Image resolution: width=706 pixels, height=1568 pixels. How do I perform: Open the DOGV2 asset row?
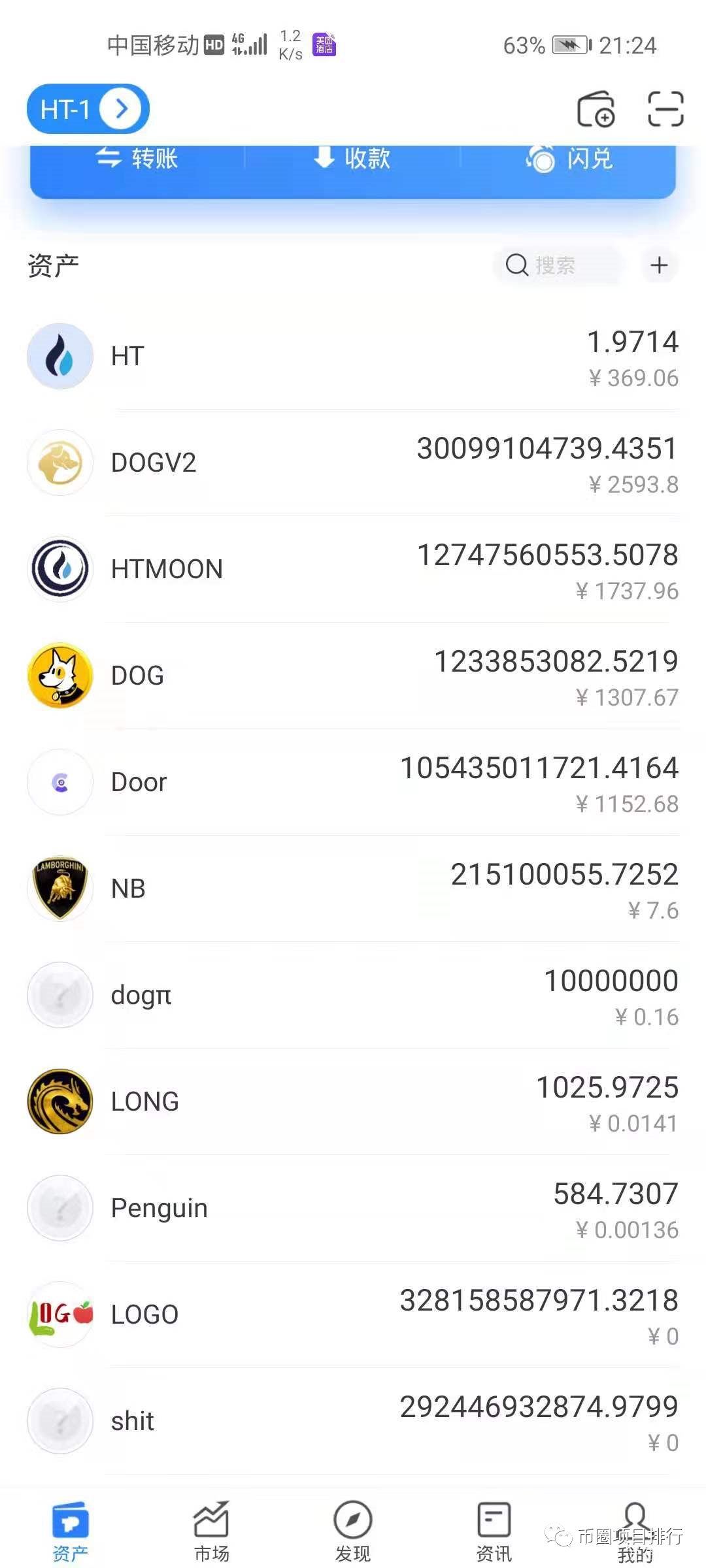click(x=353, y=463)
